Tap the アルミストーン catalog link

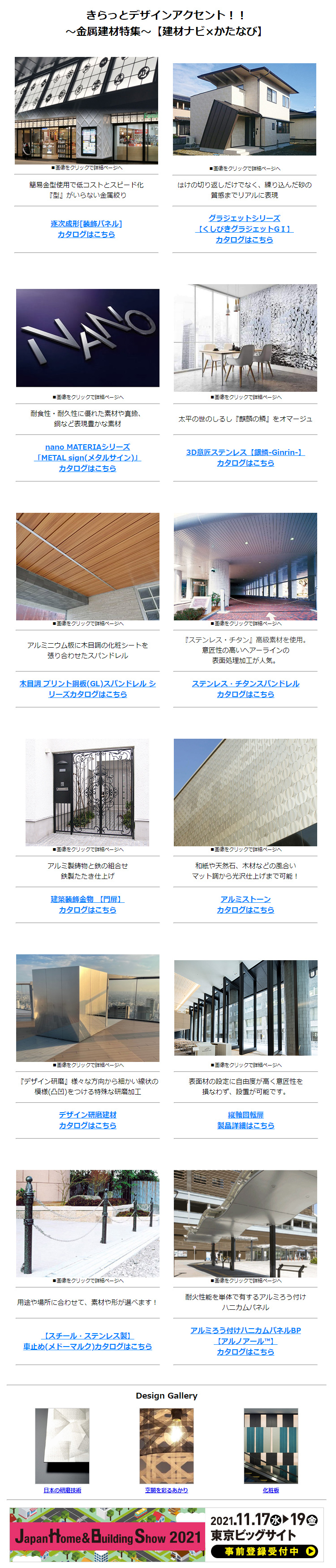[x=246, y=904]
